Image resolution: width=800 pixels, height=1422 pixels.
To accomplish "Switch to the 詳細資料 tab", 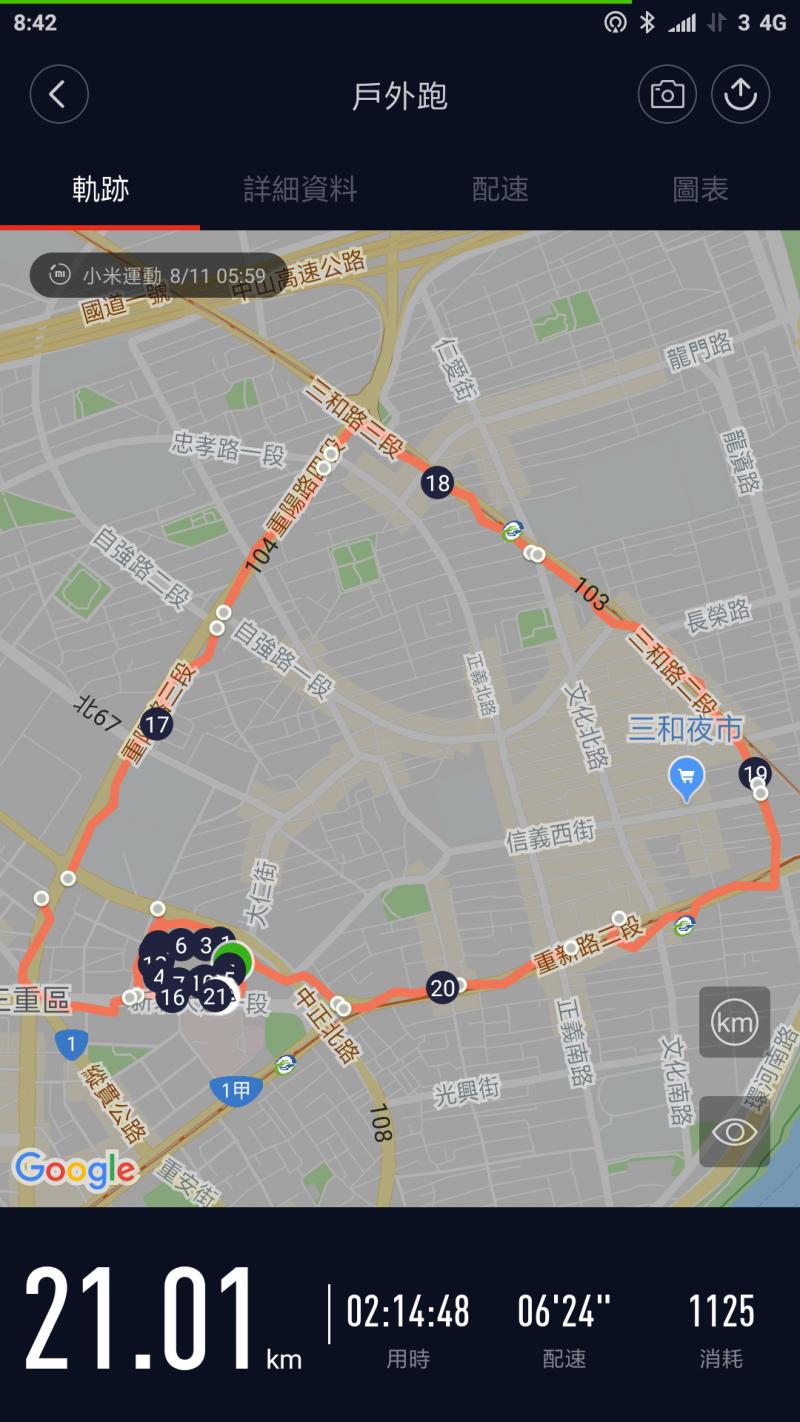I will tap(300, 189).
